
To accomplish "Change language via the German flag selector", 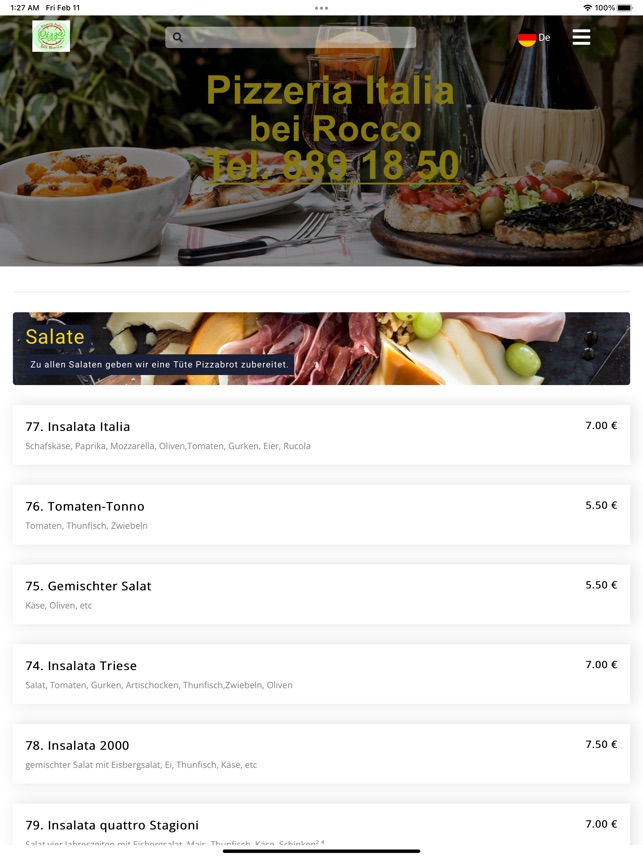I will tap(534, 38).
